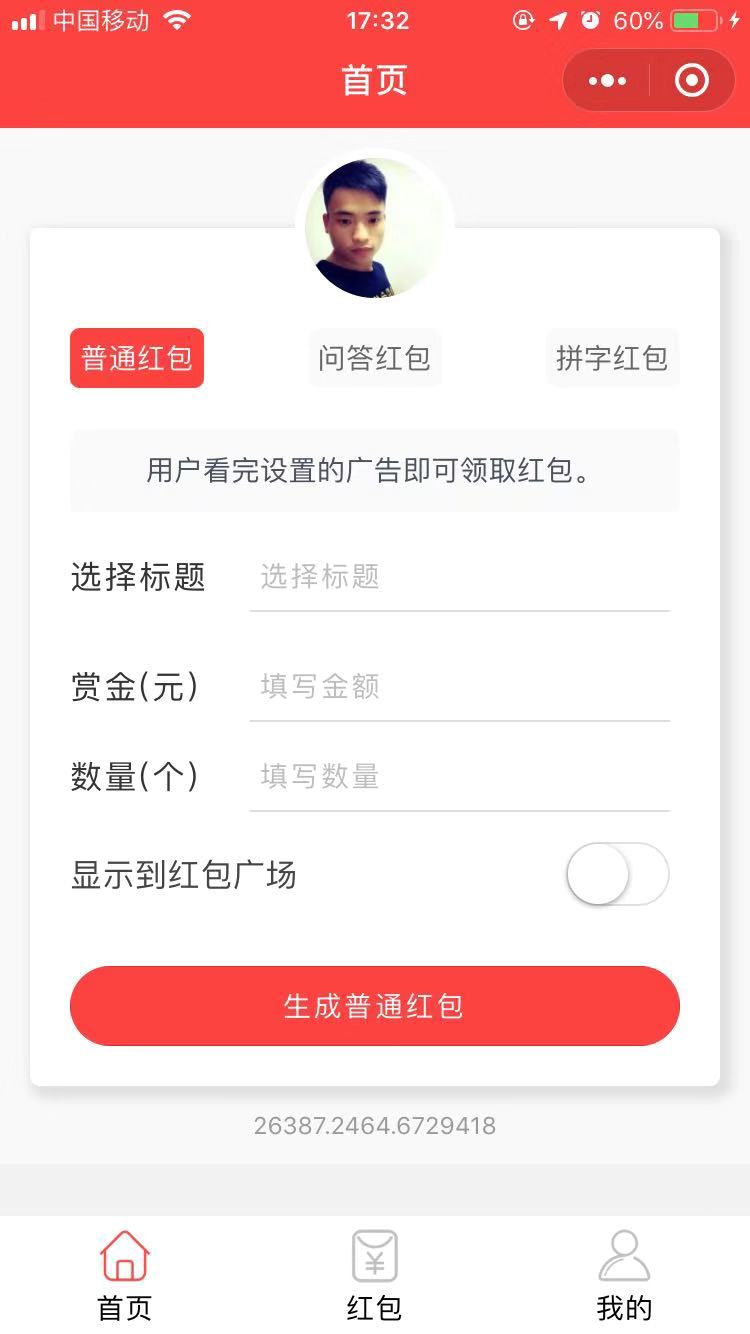Focus the 填写数量 input field
The width and height of the screenshot is (750, 1334).
click(460, 777)
